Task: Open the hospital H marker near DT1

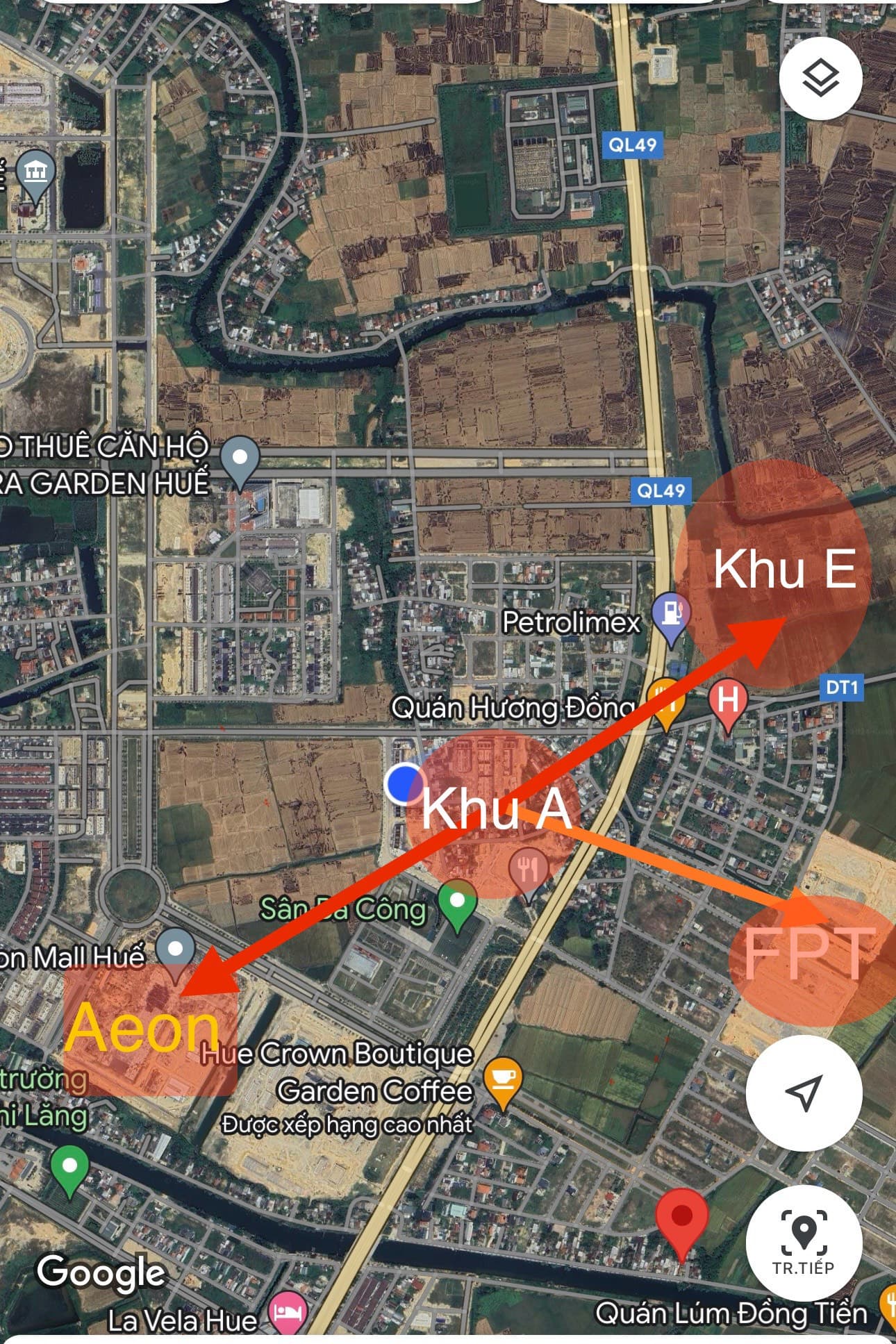Action: click(727, 702)
